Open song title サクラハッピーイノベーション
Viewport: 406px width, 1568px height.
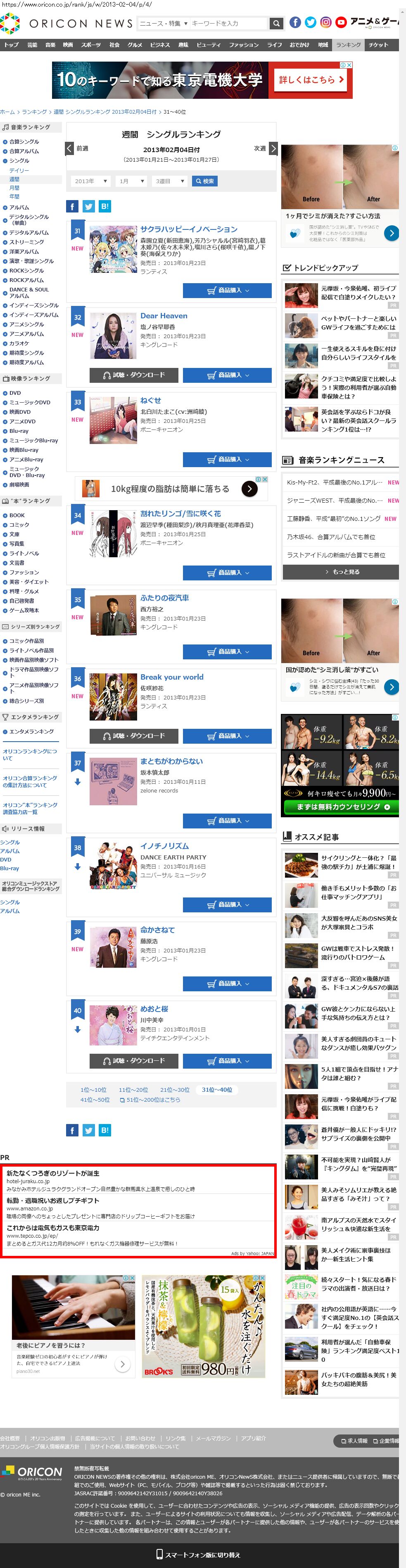coord(188,229)
